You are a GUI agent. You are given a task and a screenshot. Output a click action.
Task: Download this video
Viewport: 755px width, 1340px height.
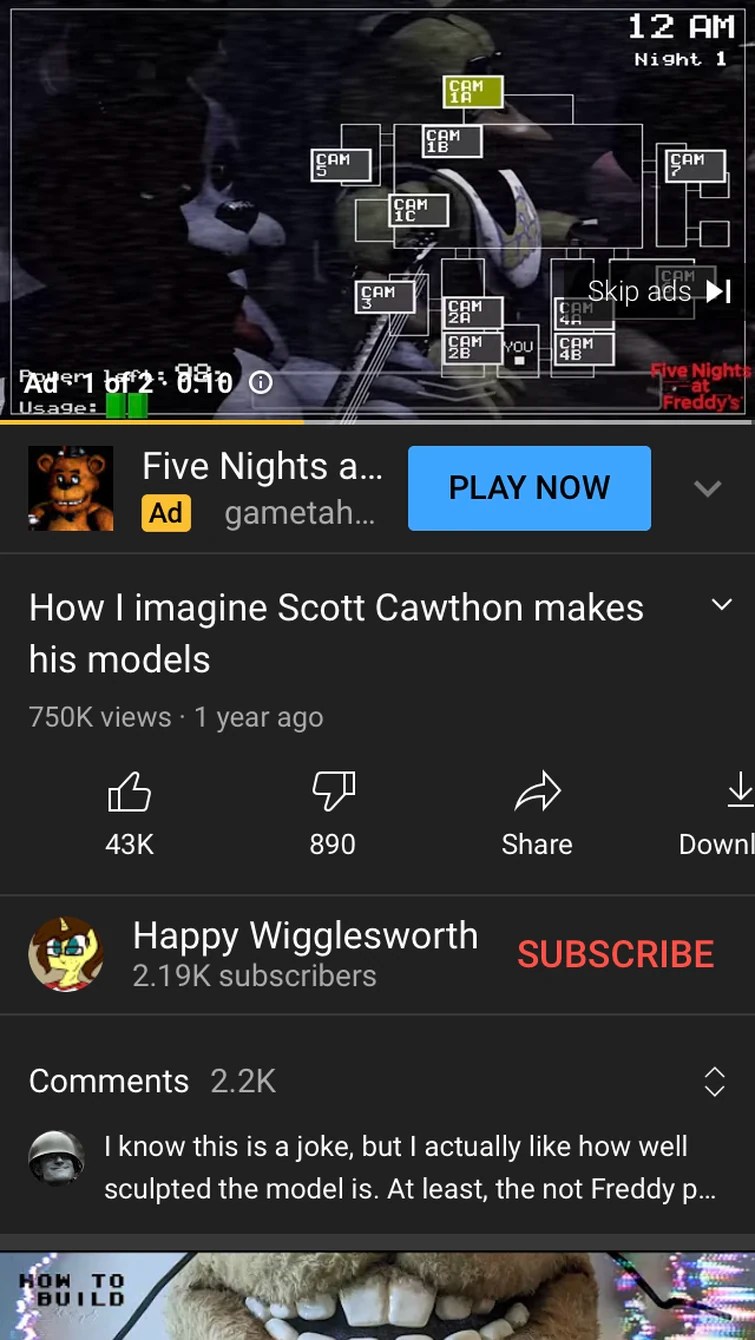tap(738, 795)
